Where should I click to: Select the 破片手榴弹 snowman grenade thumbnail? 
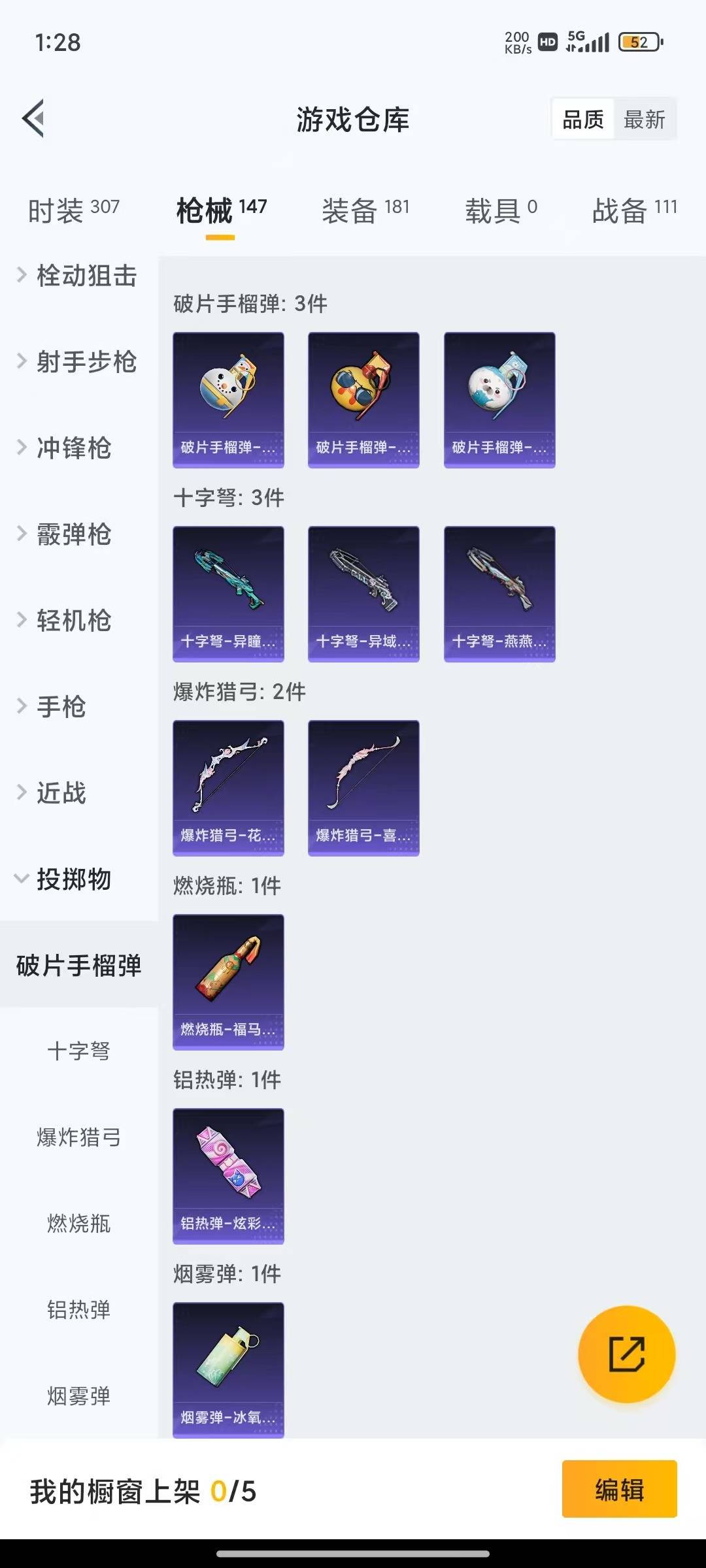[x=228, y=399]
